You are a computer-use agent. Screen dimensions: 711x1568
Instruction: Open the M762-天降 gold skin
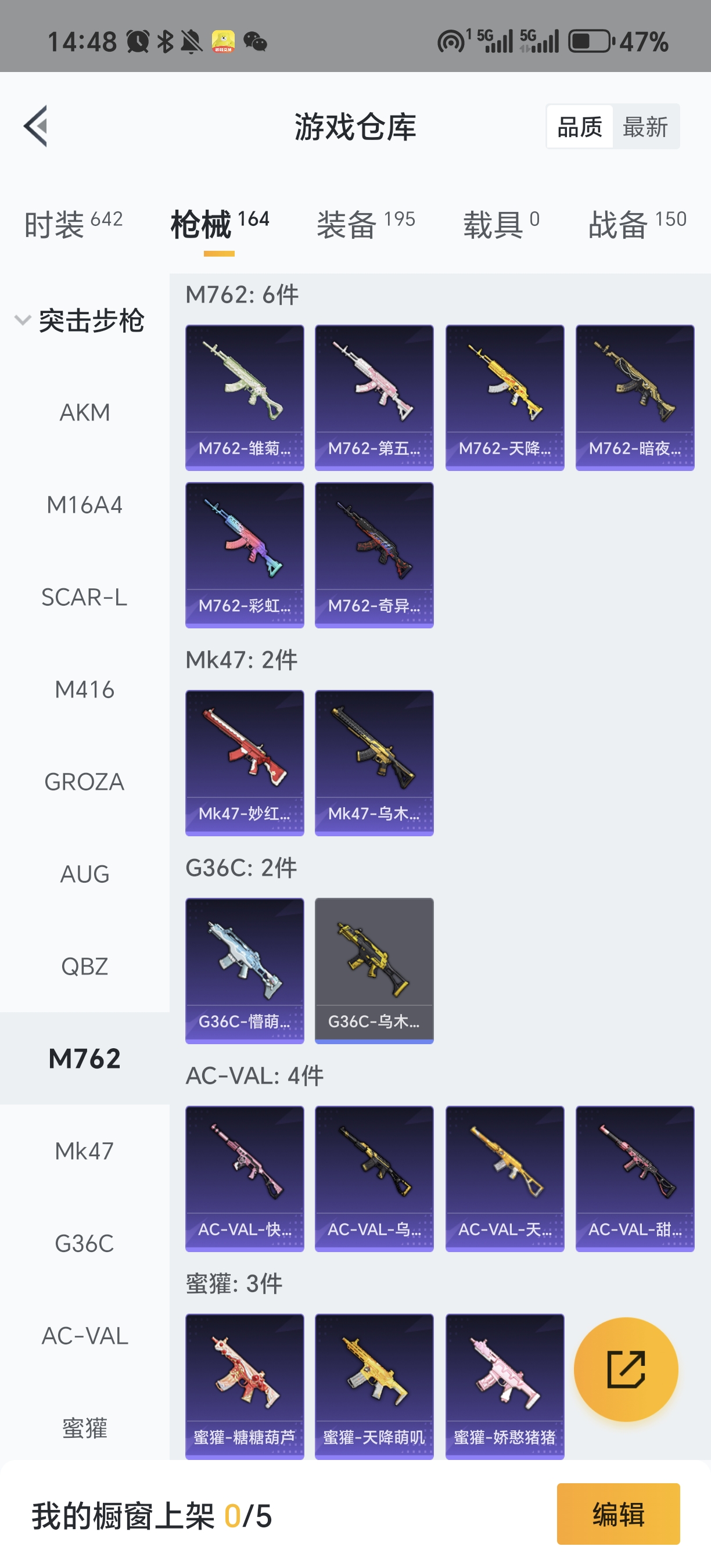[x=504, y=397]
